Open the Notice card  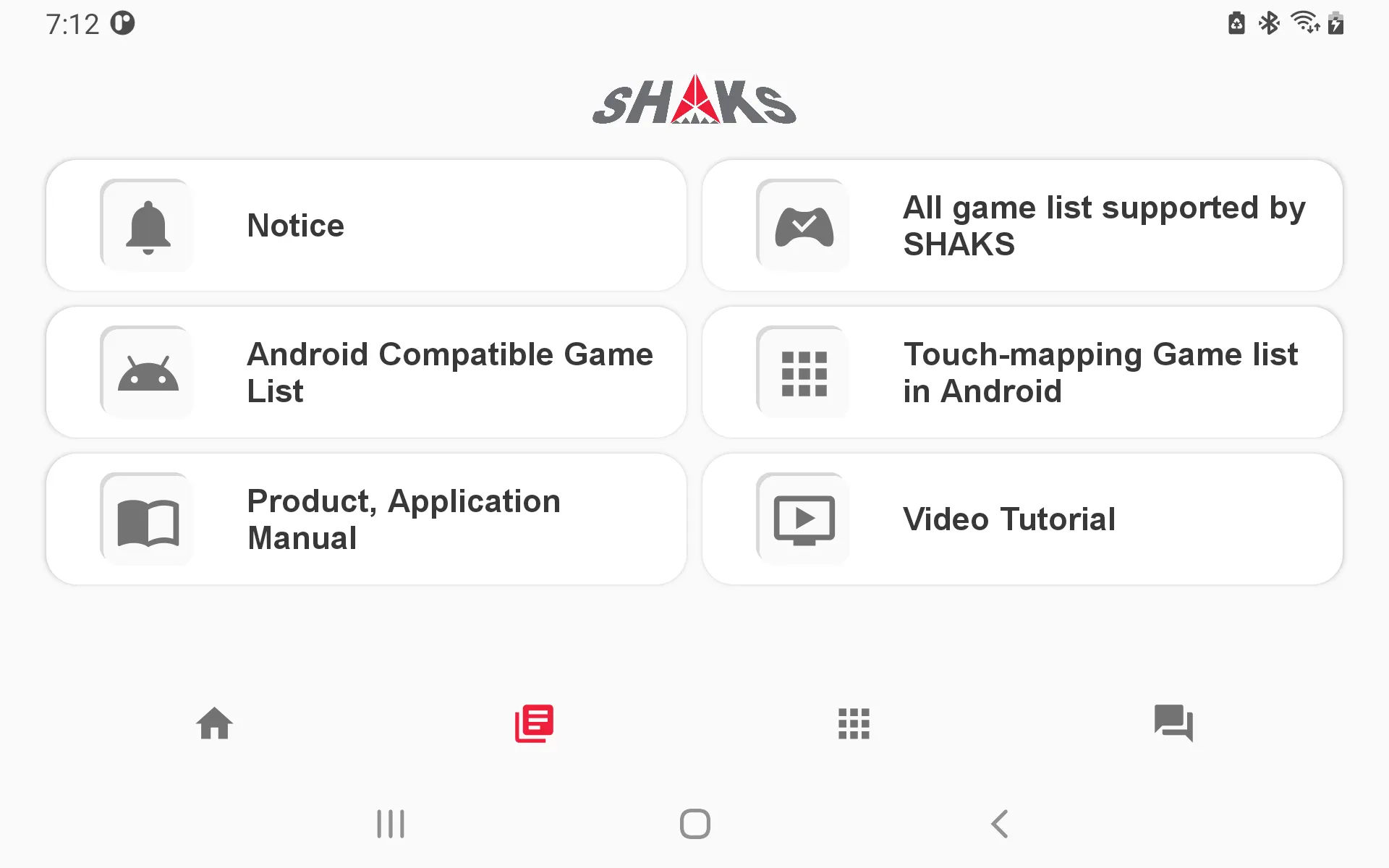pyautogui.click(x=366, y=226)
